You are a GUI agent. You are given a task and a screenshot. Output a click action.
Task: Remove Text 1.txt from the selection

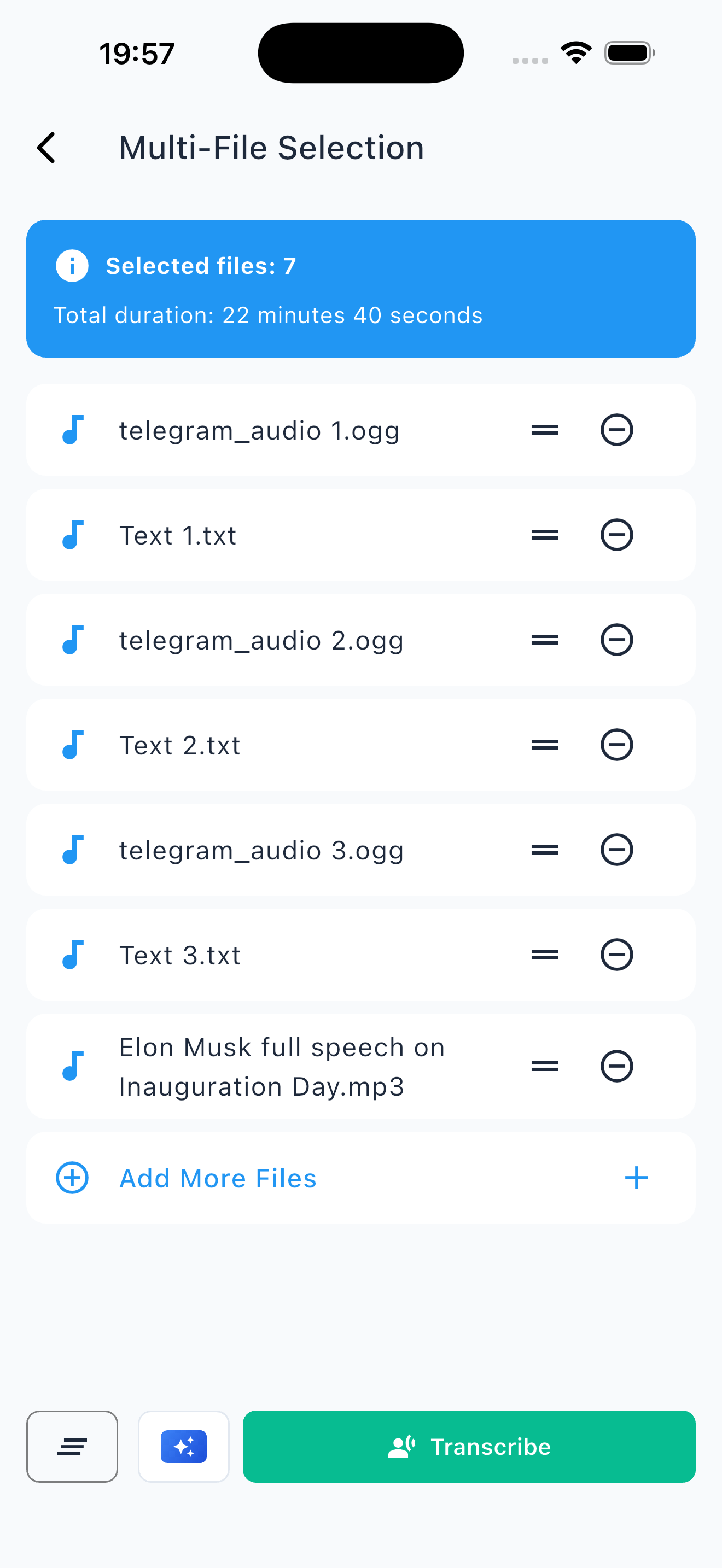point(616,535)
